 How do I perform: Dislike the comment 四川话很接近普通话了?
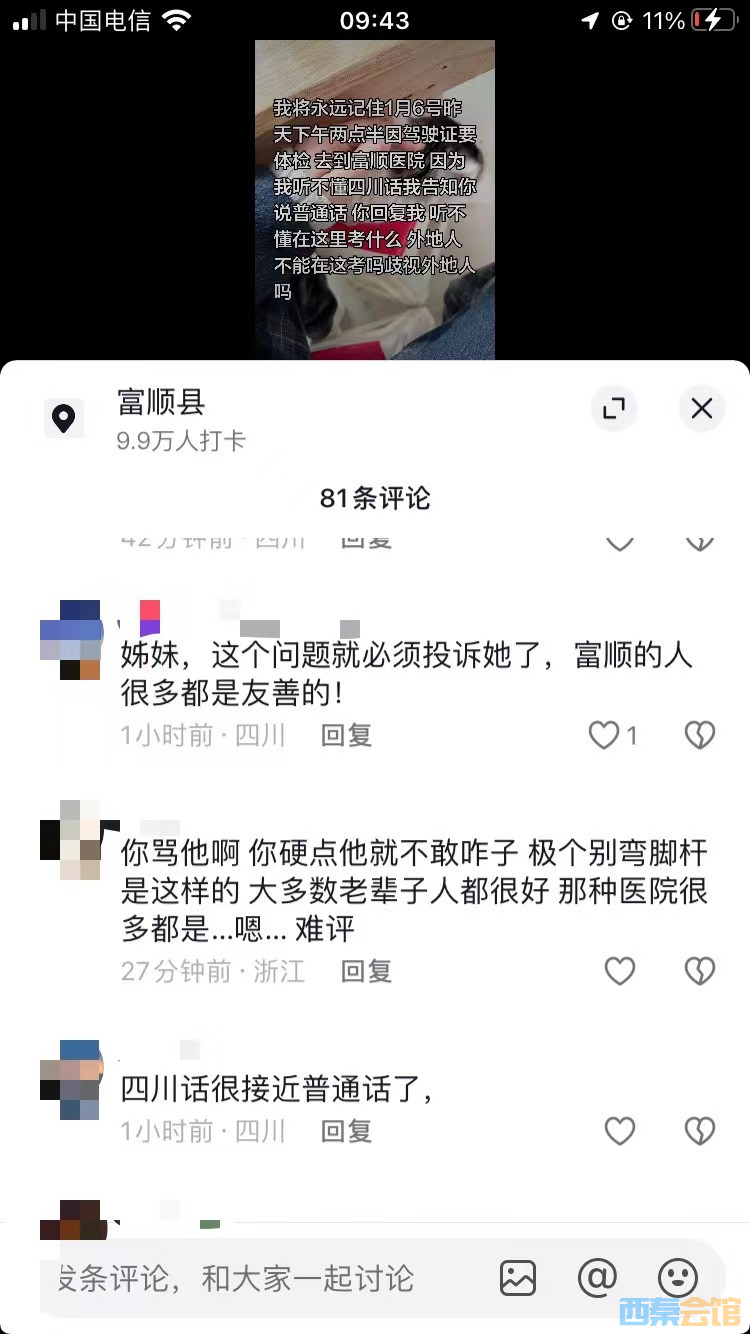click(x=699, y=1131)
